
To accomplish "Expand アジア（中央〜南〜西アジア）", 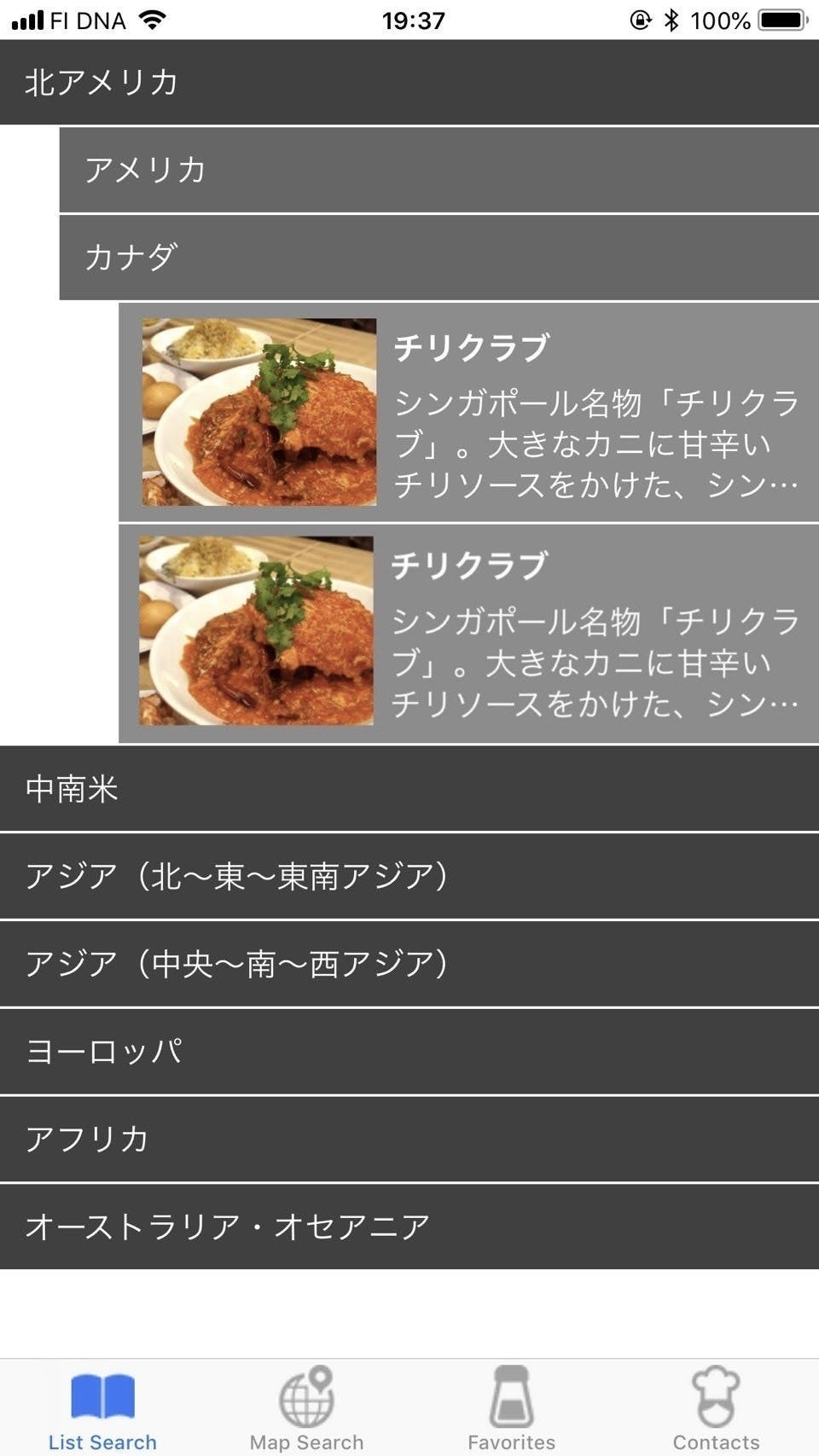I will click(x=409, y=964).
